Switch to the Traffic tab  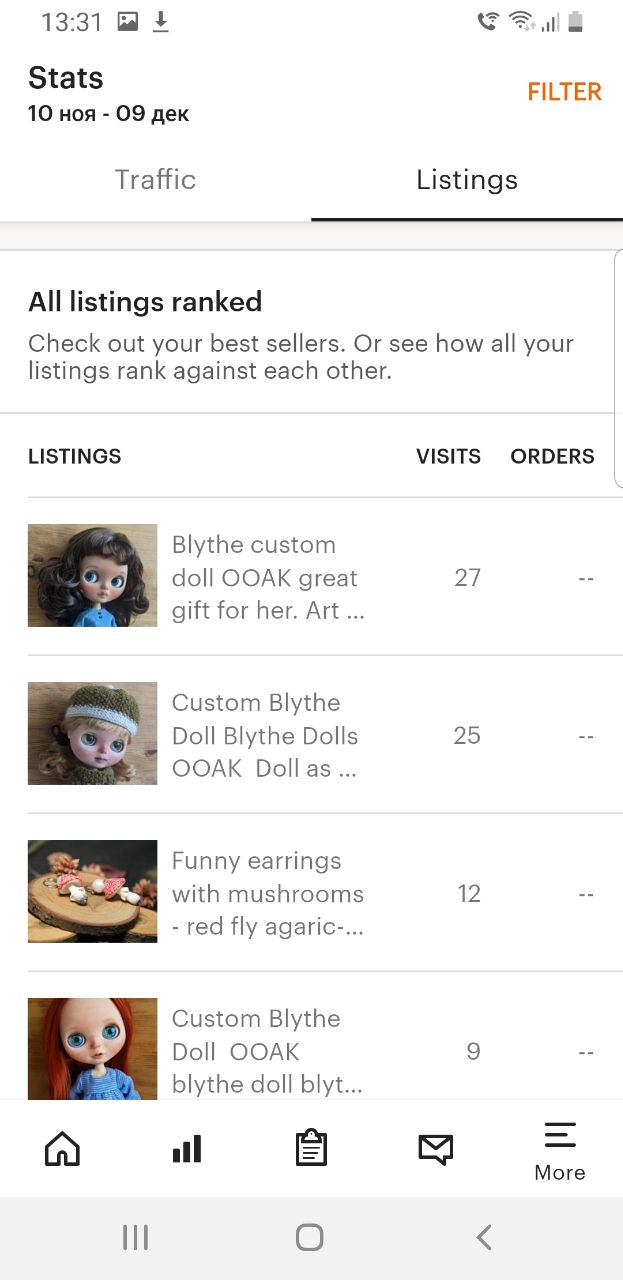tap(155, 180)
